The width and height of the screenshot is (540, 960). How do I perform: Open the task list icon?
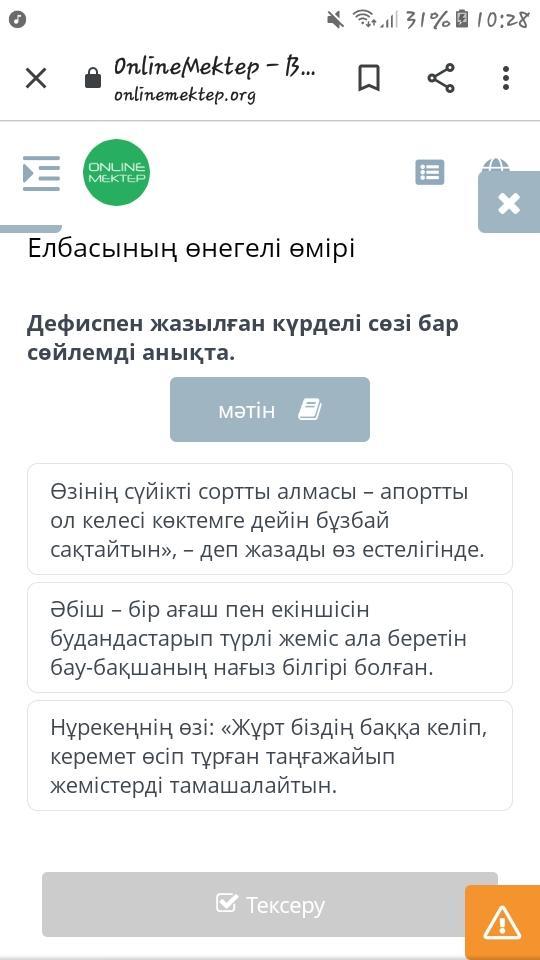pyautogui.click(x=430, y=173)
